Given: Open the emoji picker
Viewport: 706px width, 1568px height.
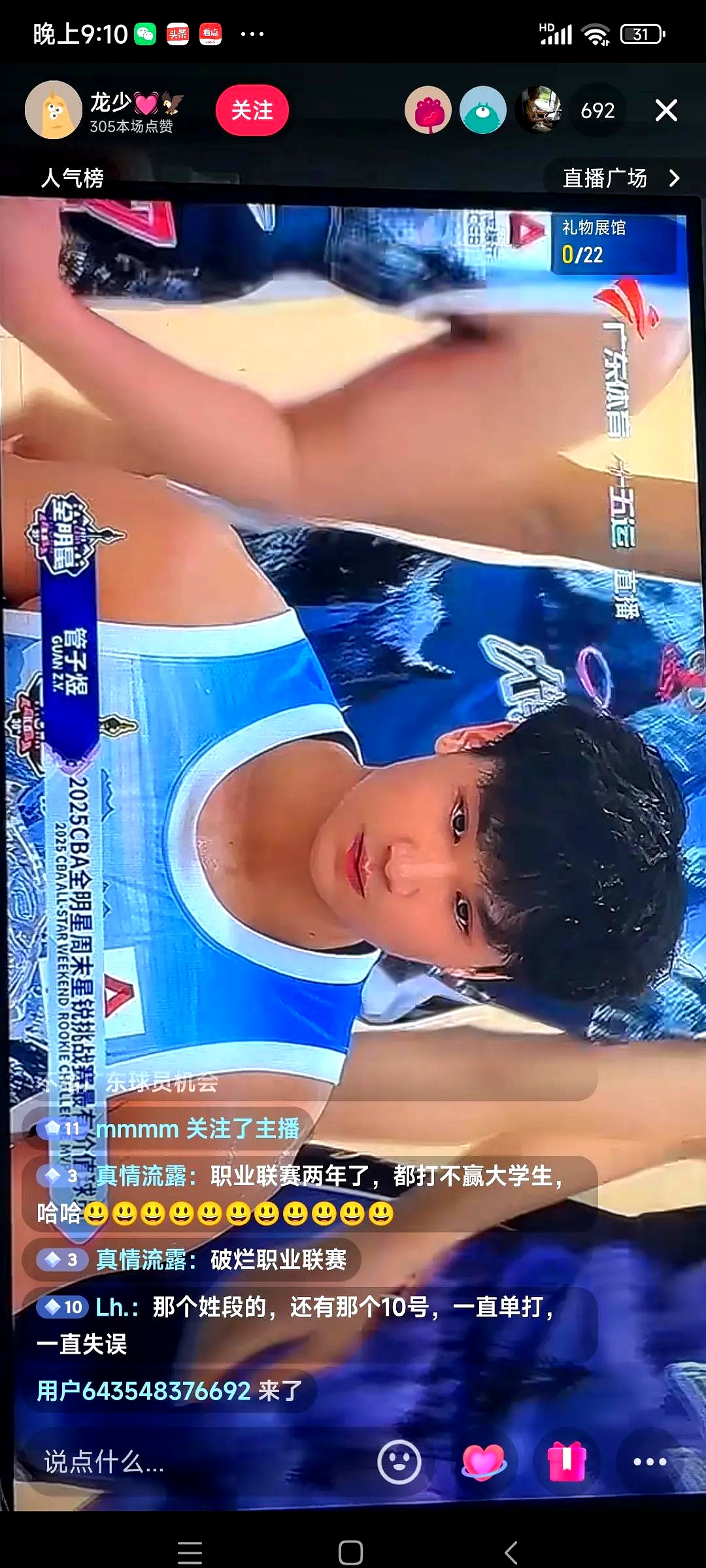Looking at the screenshot, I should (398, 1462).
